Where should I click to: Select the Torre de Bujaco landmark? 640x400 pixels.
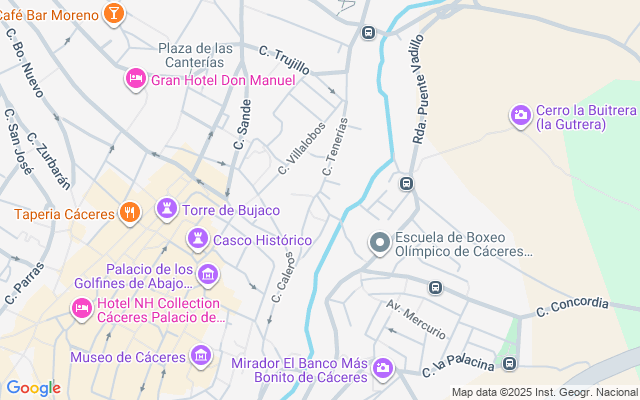167,210
